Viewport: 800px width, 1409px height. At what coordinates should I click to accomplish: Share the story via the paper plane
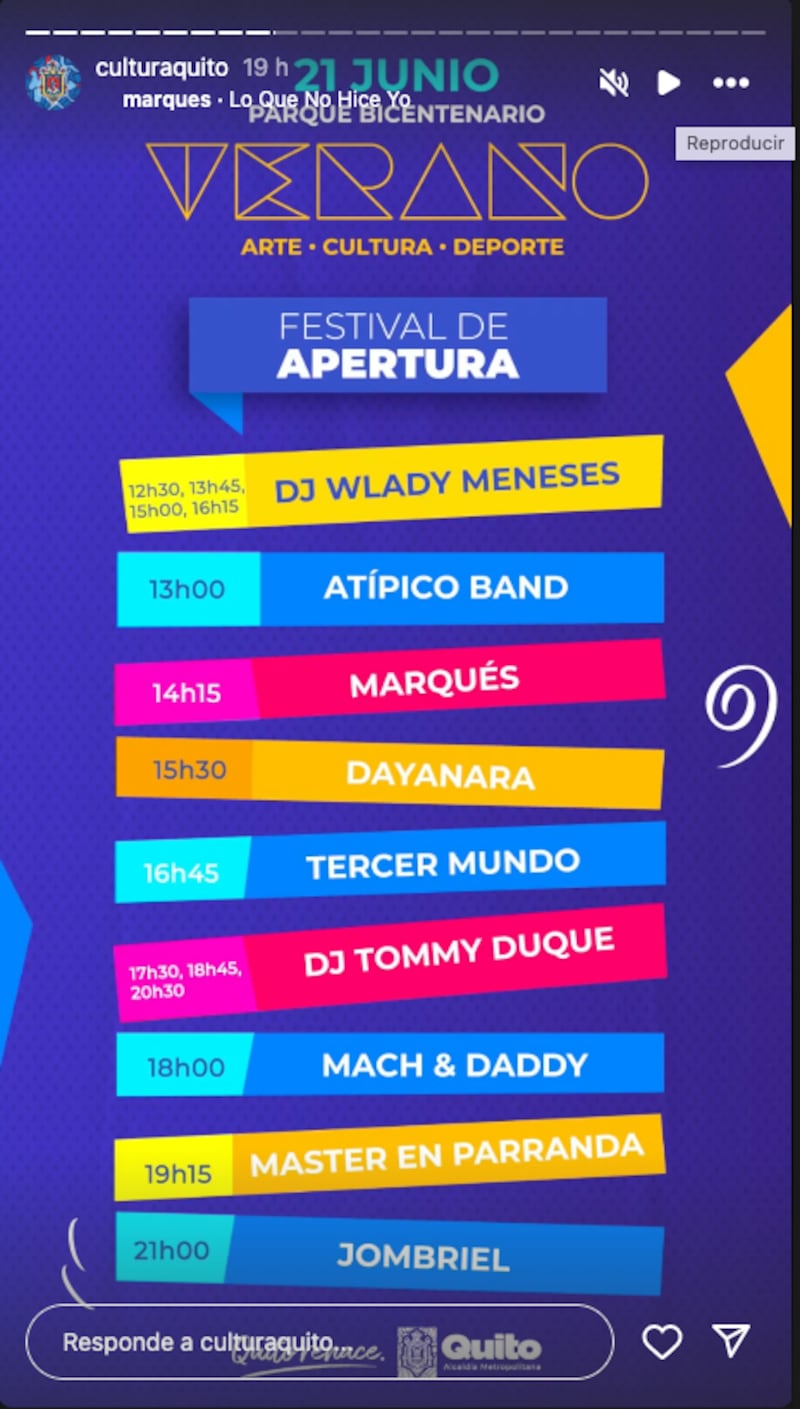point(731,1341)
